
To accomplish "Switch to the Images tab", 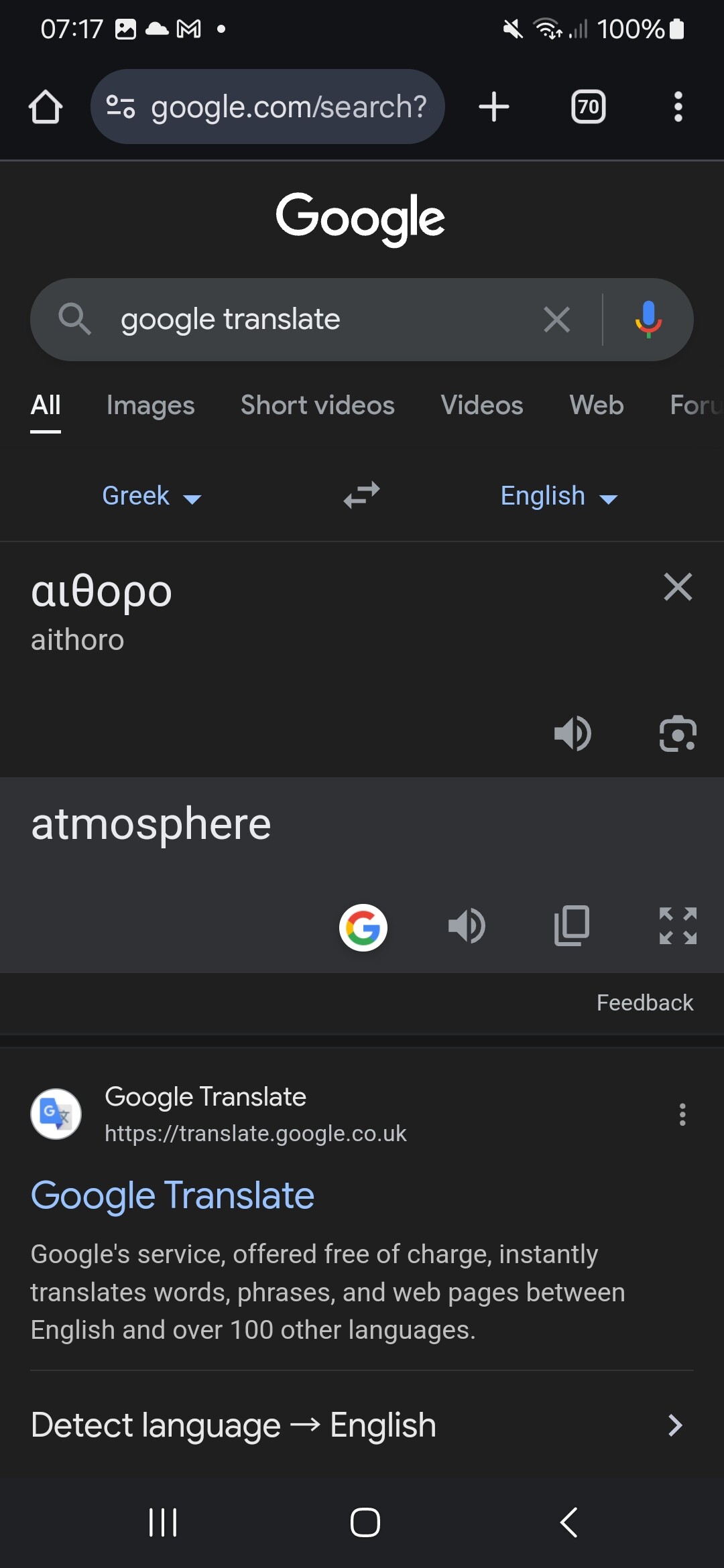I will click(x=150, y=405).
